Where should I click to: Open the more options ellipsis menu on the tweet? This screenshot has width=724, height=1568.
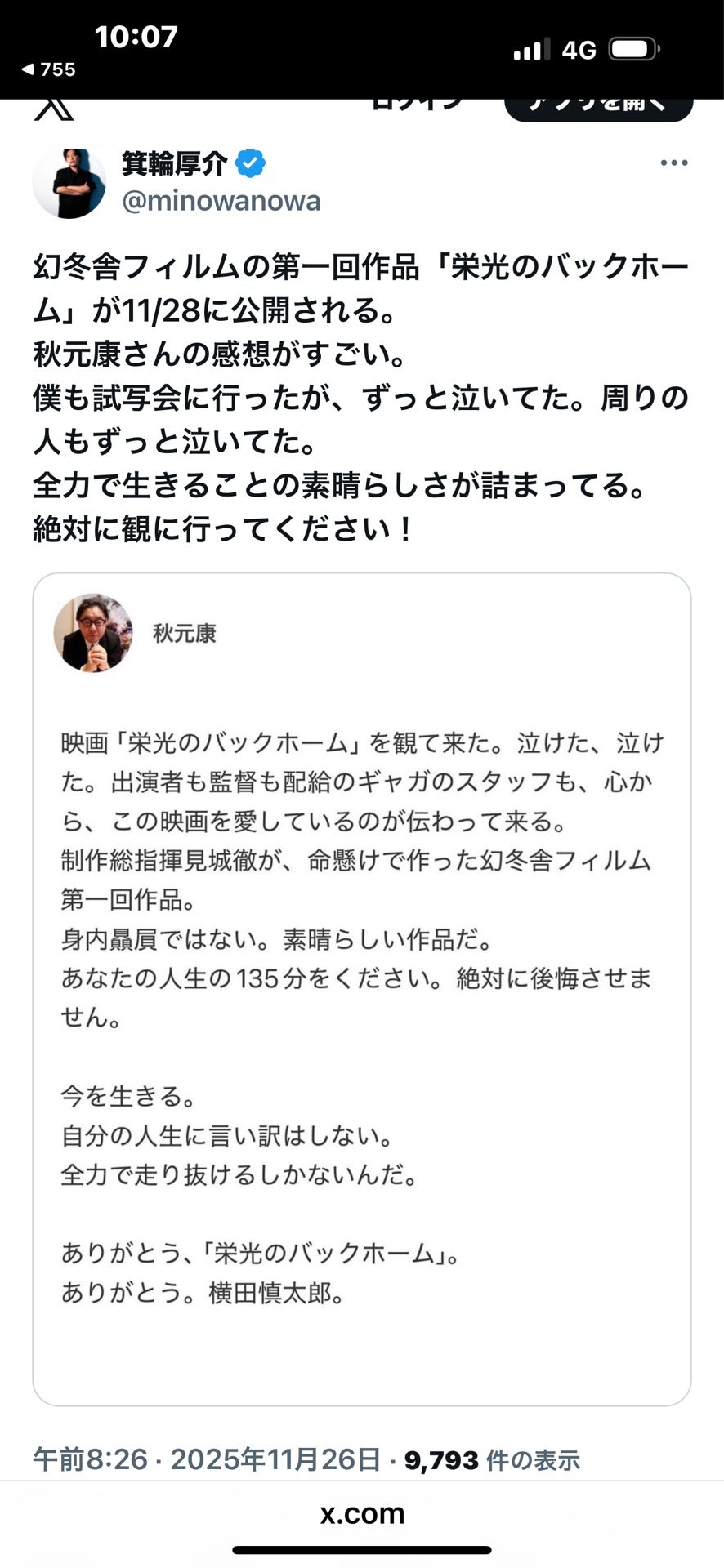tap(673, 162)
